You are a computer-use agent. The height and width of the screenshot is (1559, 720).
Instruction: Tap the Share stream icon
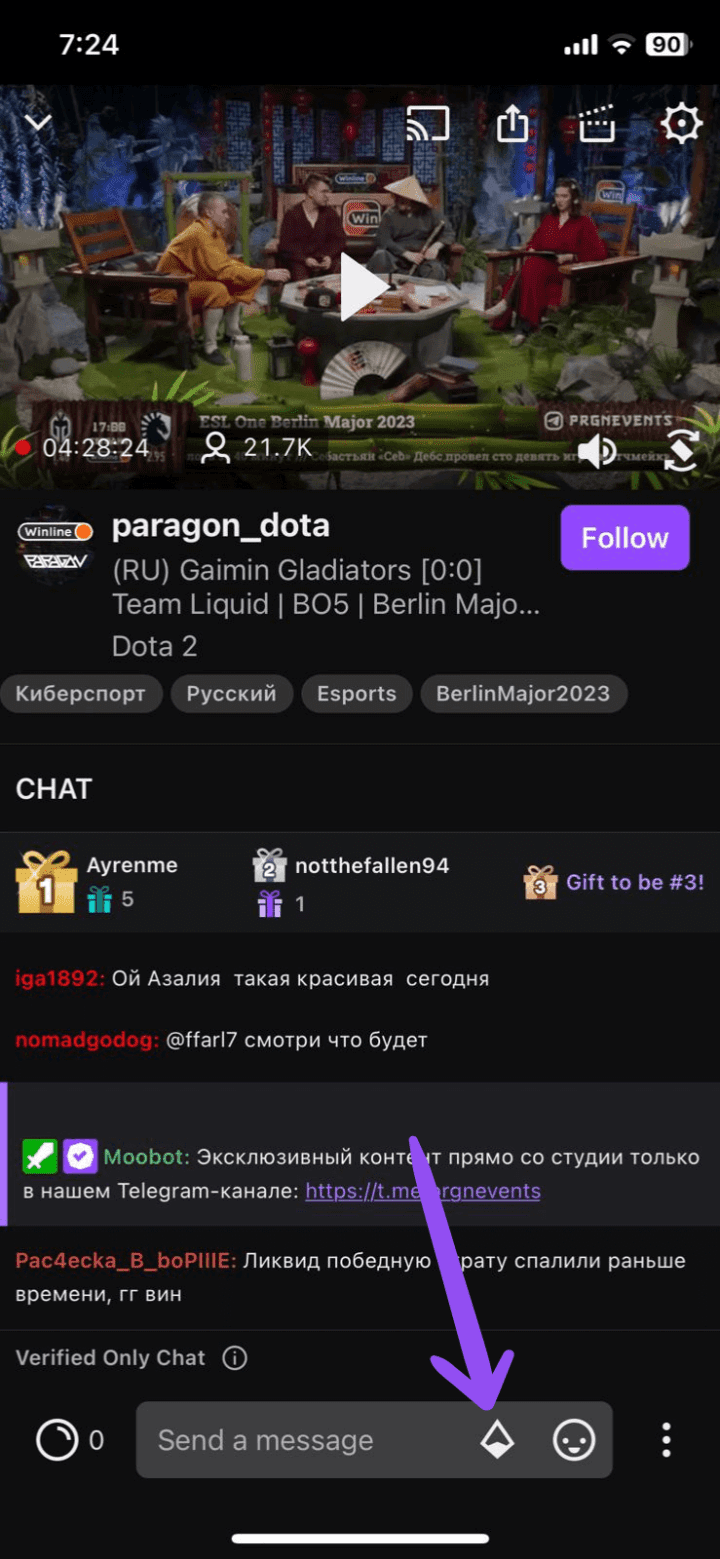[512, 123]
